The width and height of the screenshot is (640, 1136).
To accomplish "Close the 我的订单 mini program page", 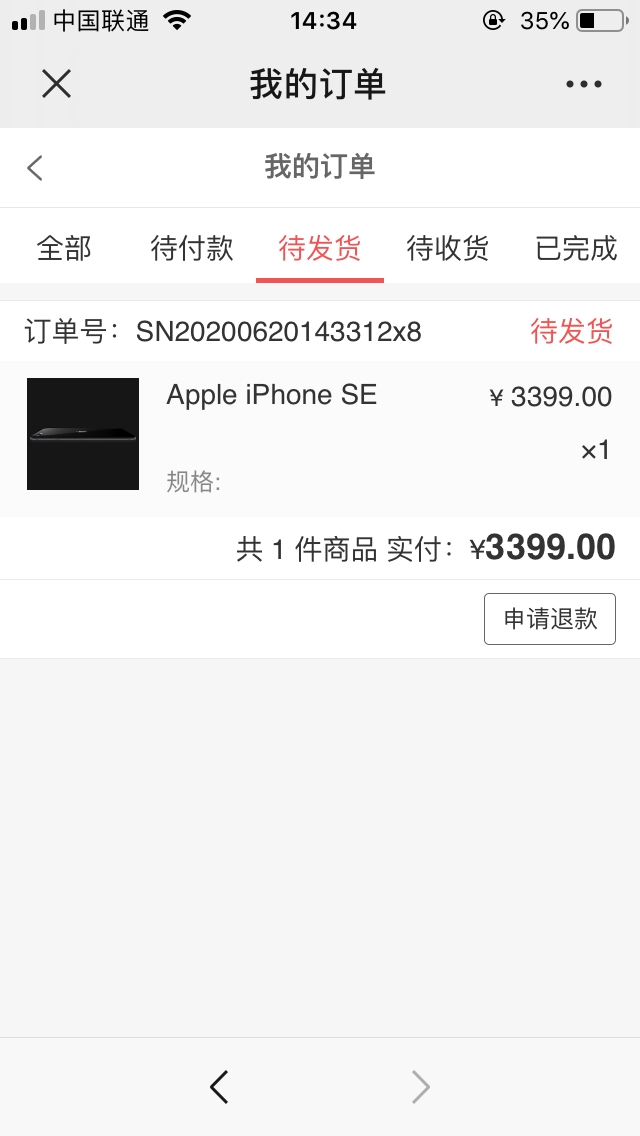I will [56, 84].
